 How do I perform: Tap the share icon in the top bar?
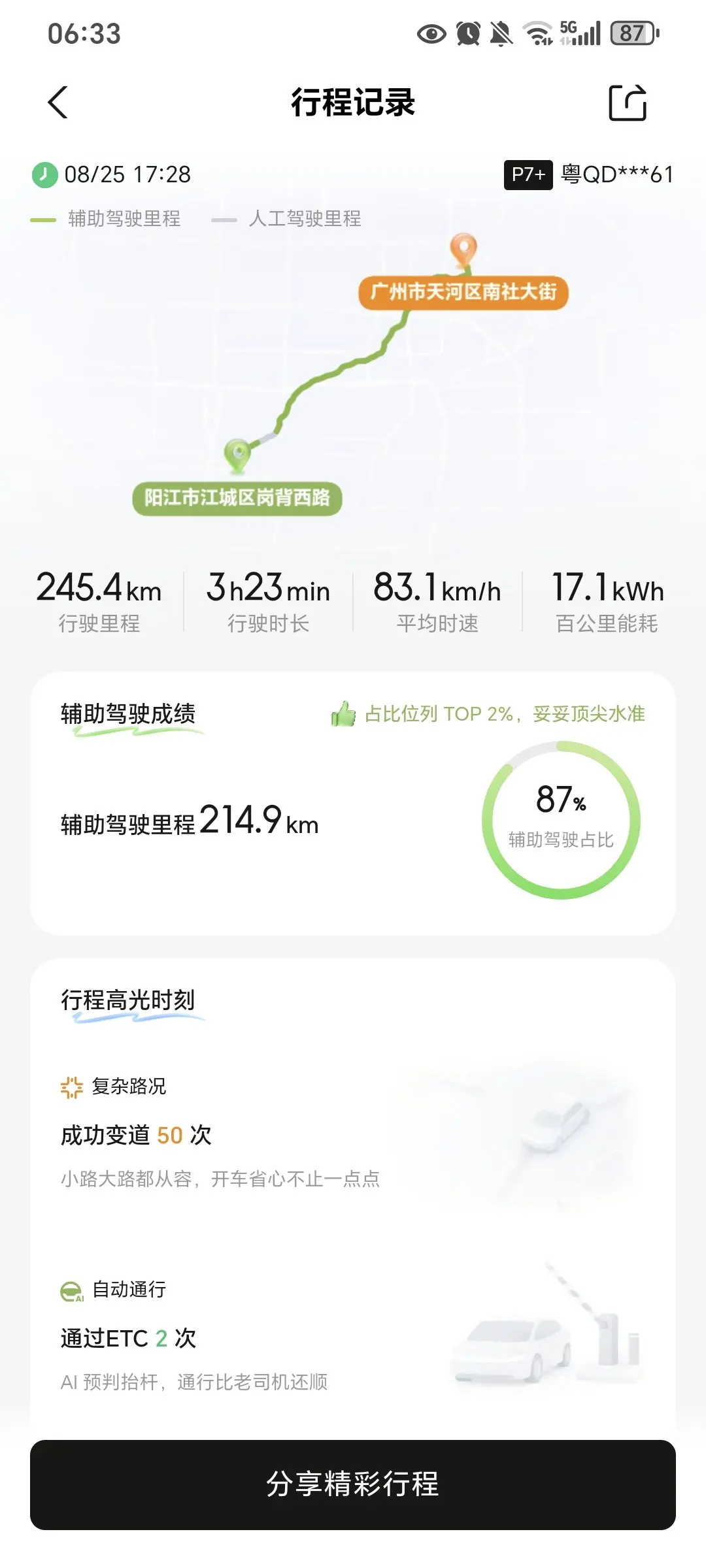628,103
